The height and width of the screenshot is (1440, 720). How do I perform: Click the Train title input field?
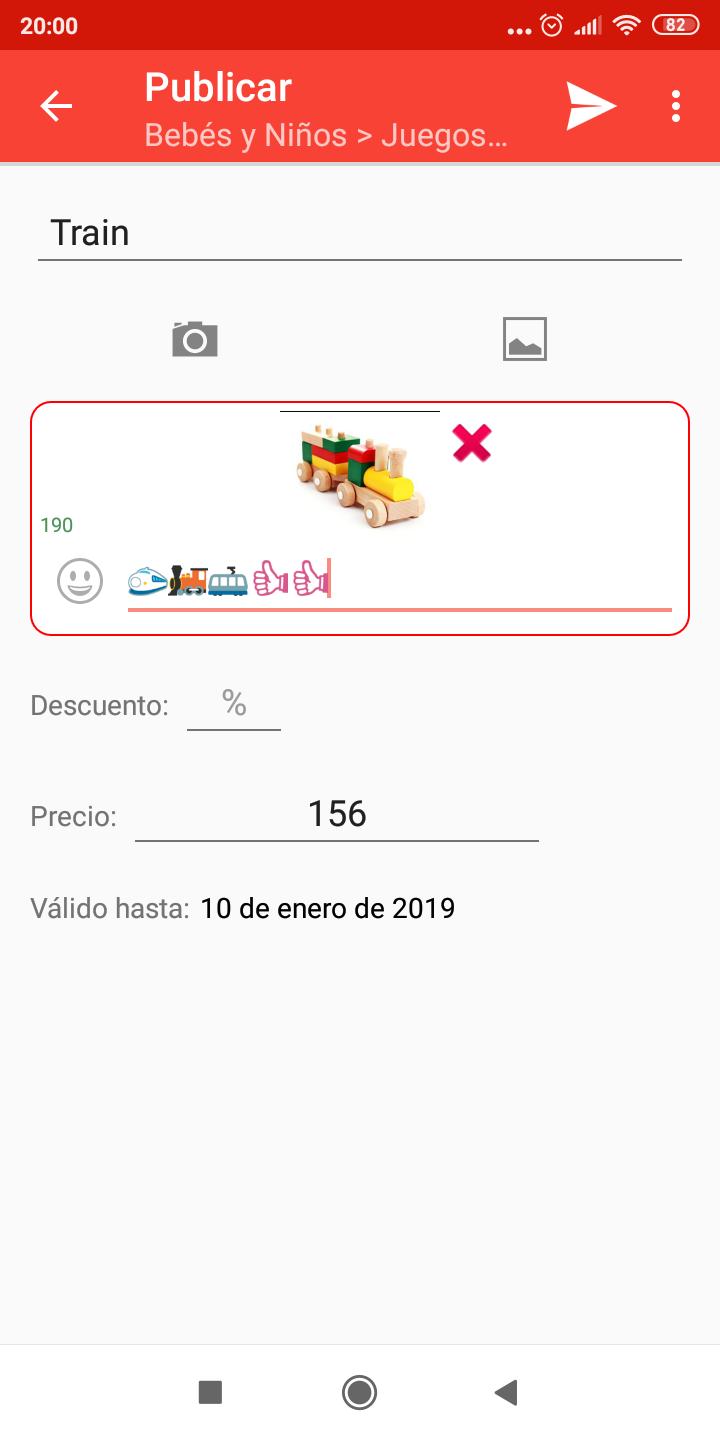pyautogui.click(x=360, y=232)
